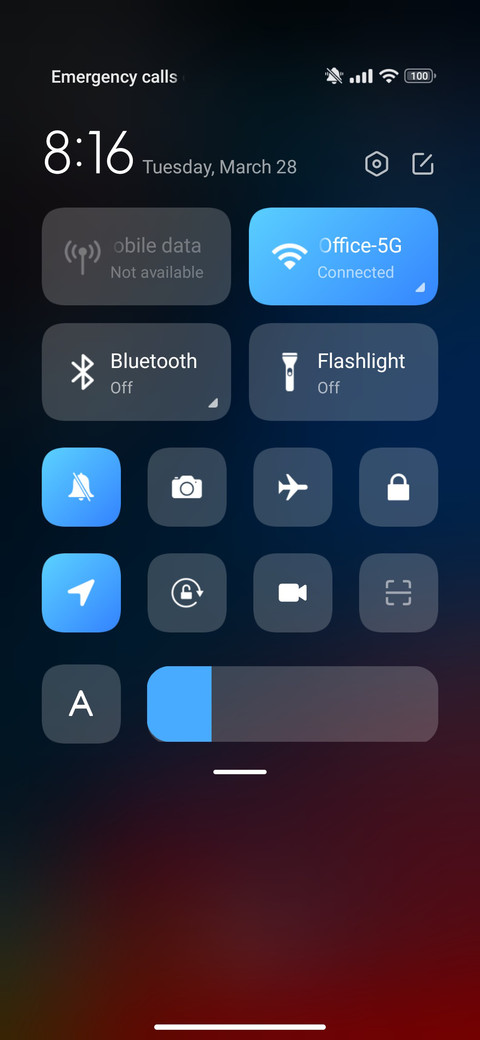The height and width of the screenshot is (1040, 480).
Task: Open the scanner tile
Action: point(398,592)
